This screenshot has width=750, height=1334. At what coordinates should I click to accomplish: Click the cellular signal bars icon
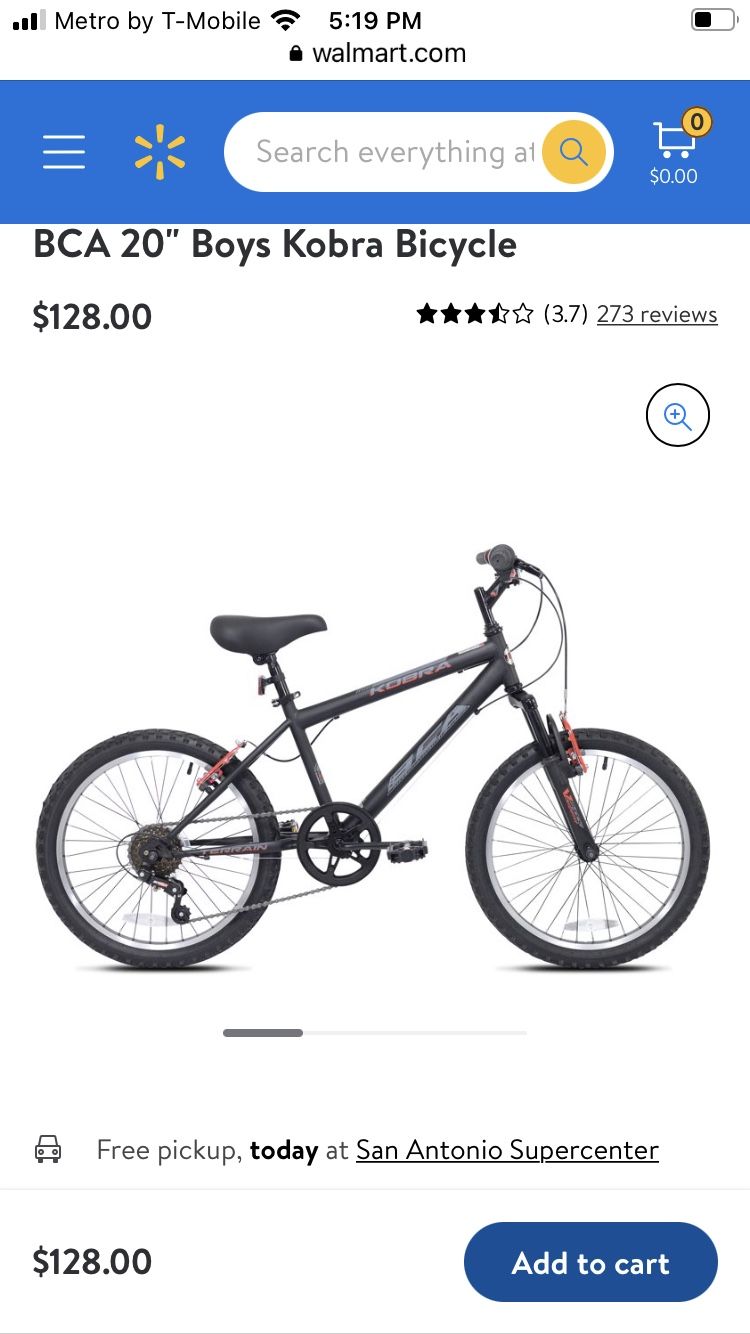pos(30,18)
